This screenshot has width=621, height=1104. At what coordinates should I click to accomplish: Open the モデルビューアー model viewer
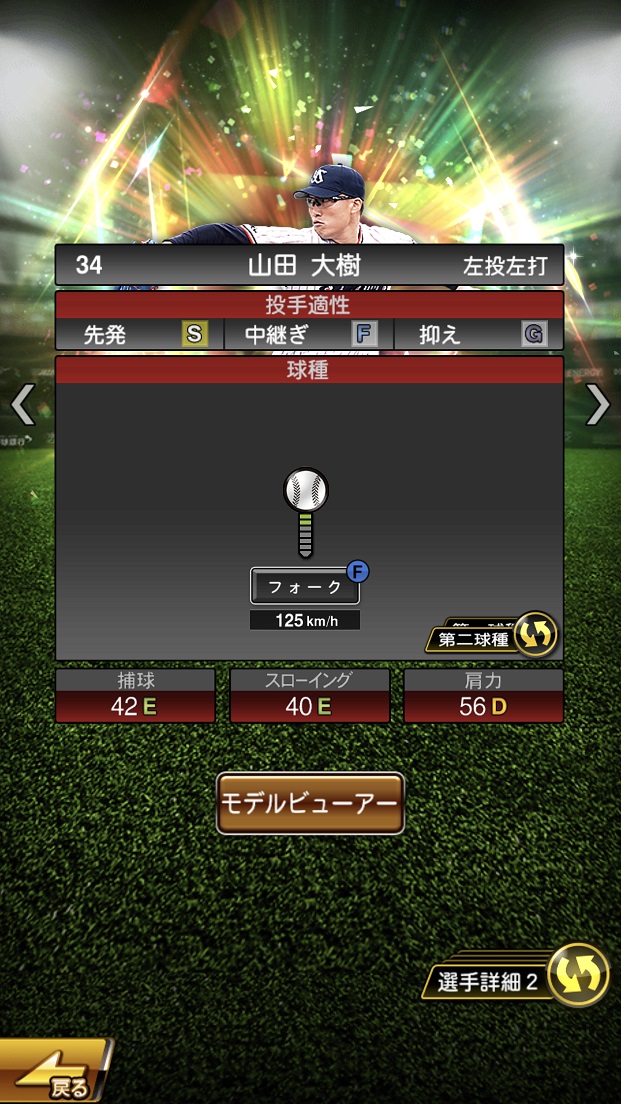click(x=310, y=803)
